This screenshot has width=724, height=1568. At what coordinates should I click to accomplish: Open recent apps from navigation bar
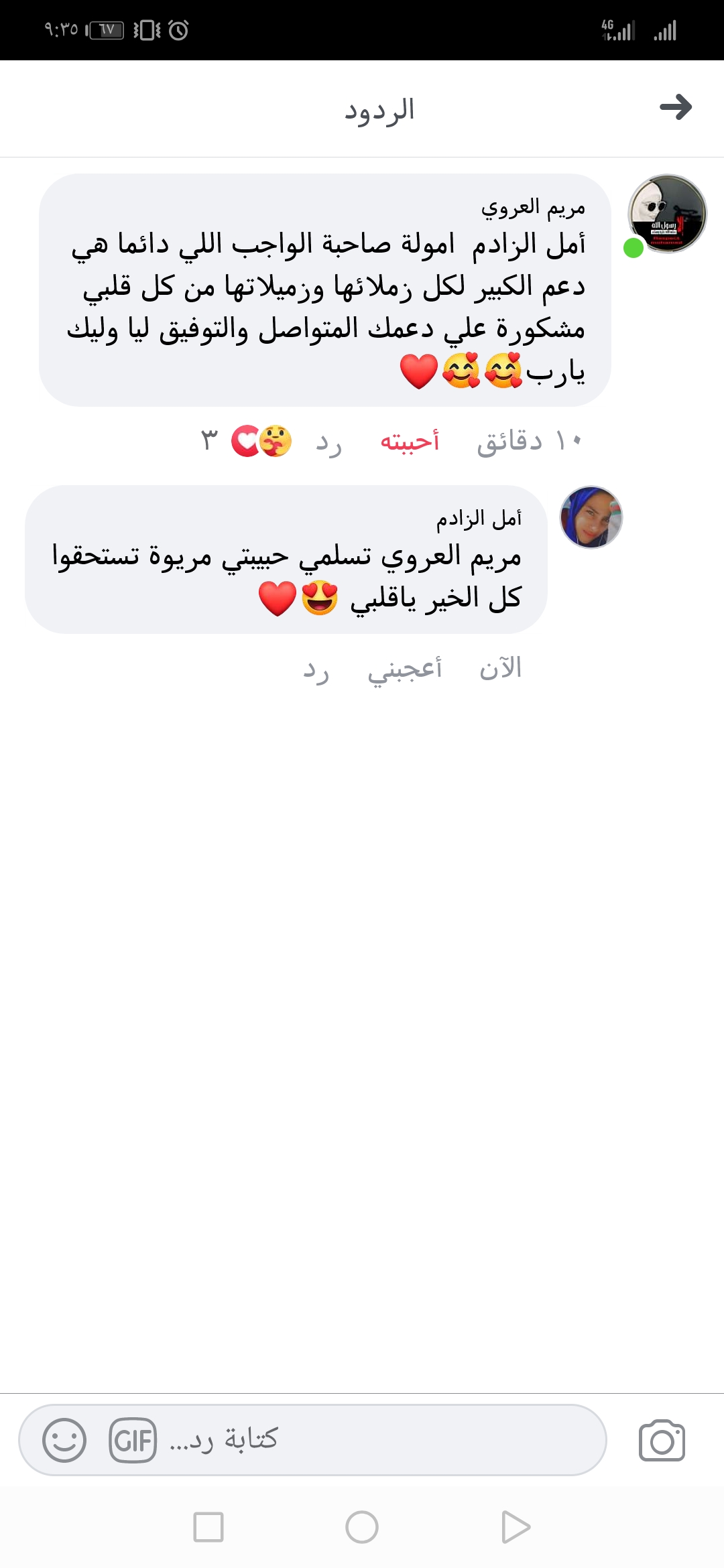[x=208, y=1527]
